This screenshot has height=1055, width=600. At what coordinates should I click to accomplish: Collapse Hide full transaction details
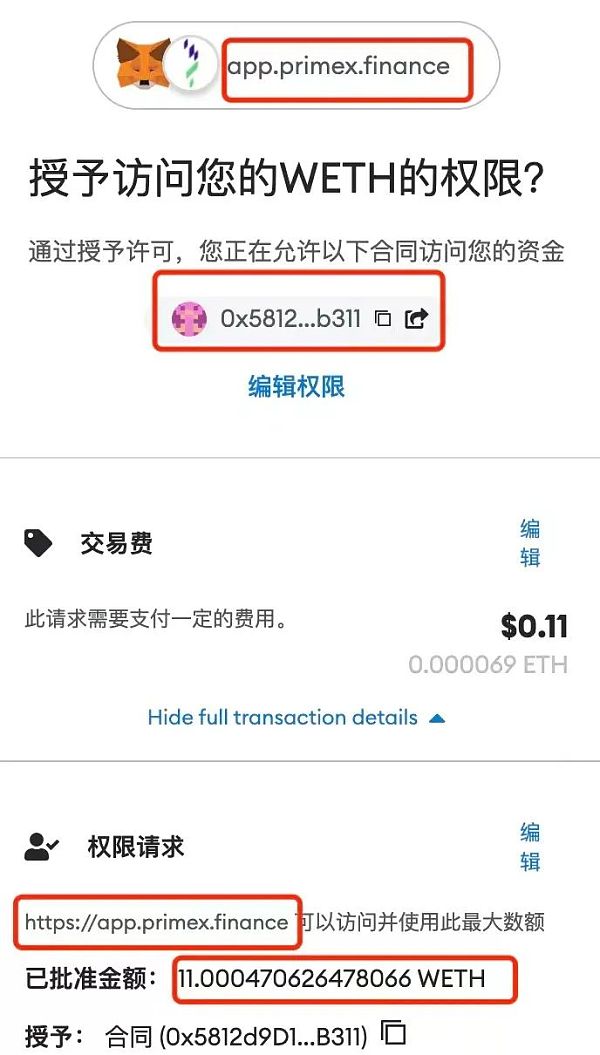[x=296, y=717]
